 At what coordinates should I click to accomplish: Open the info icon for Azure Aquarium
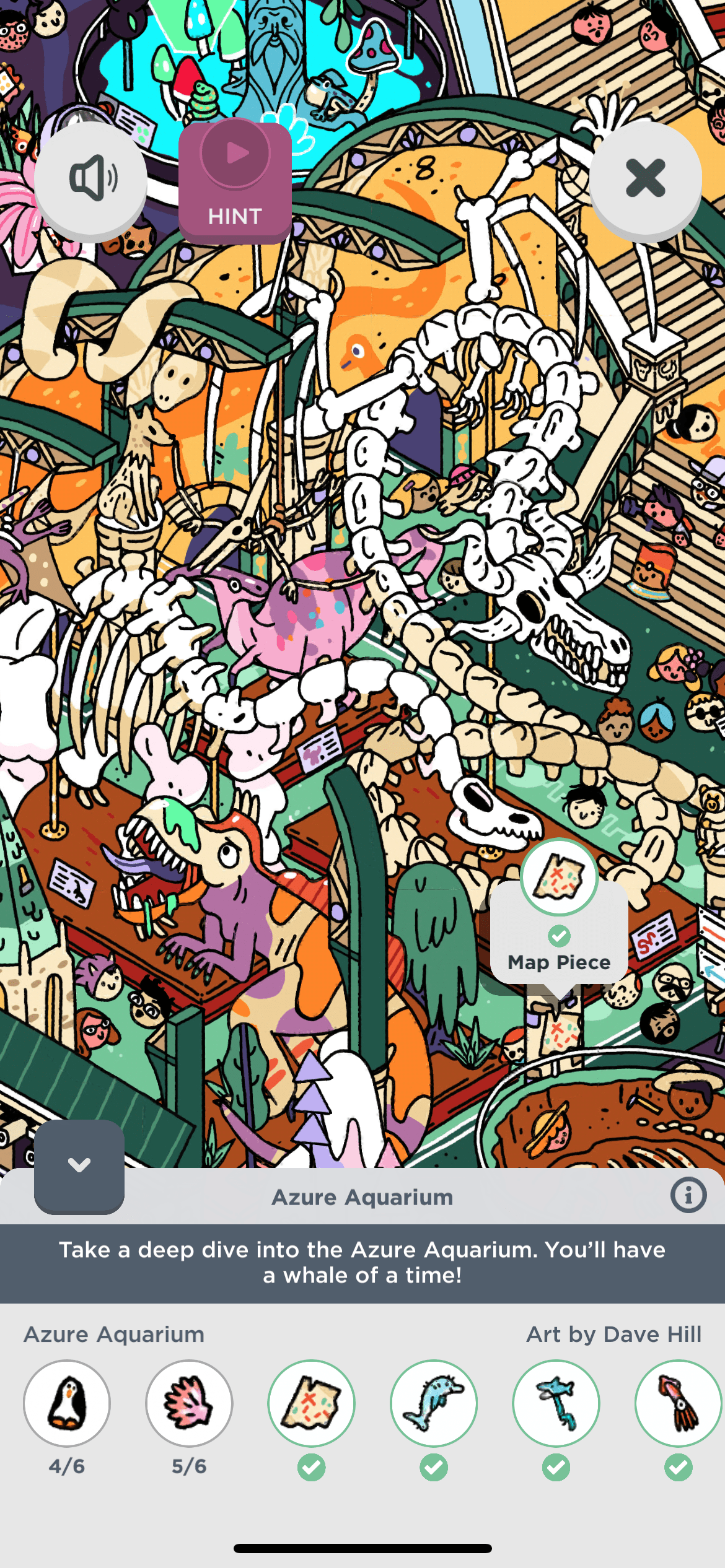[x=688, y=1195]
